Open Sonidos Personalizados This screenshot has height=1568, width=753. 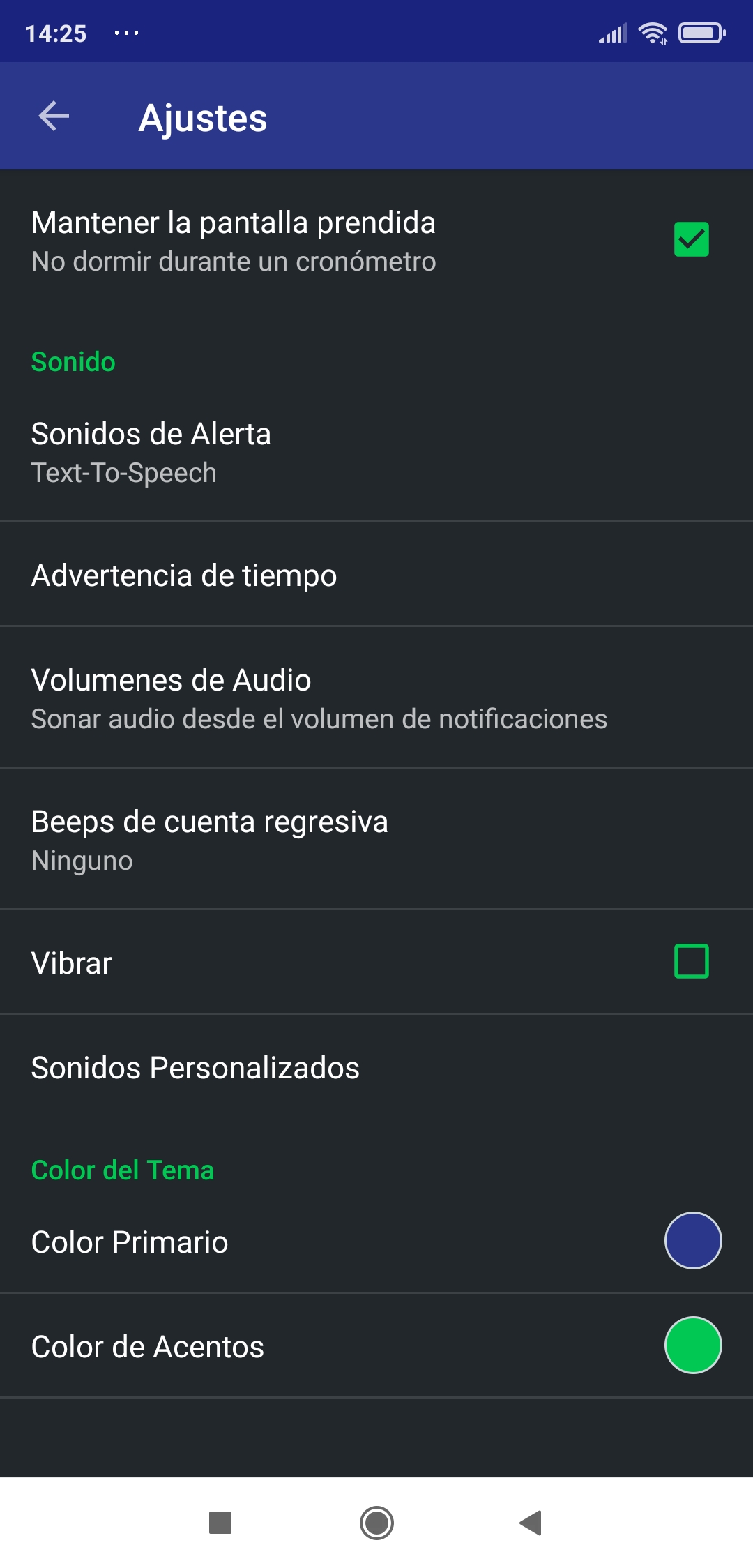(376, 1067)
